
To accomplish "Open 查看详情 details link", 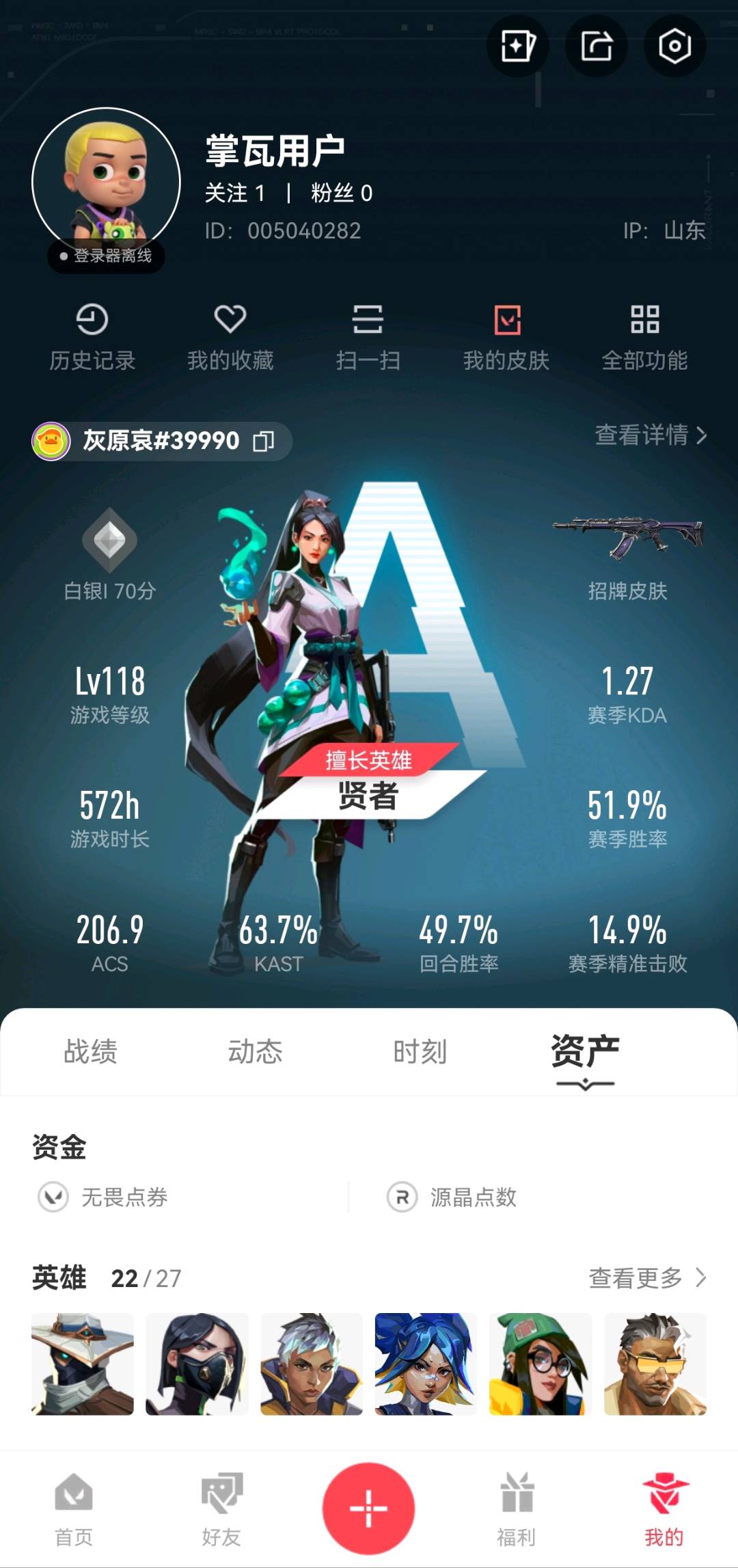I will tap(650, 435).
